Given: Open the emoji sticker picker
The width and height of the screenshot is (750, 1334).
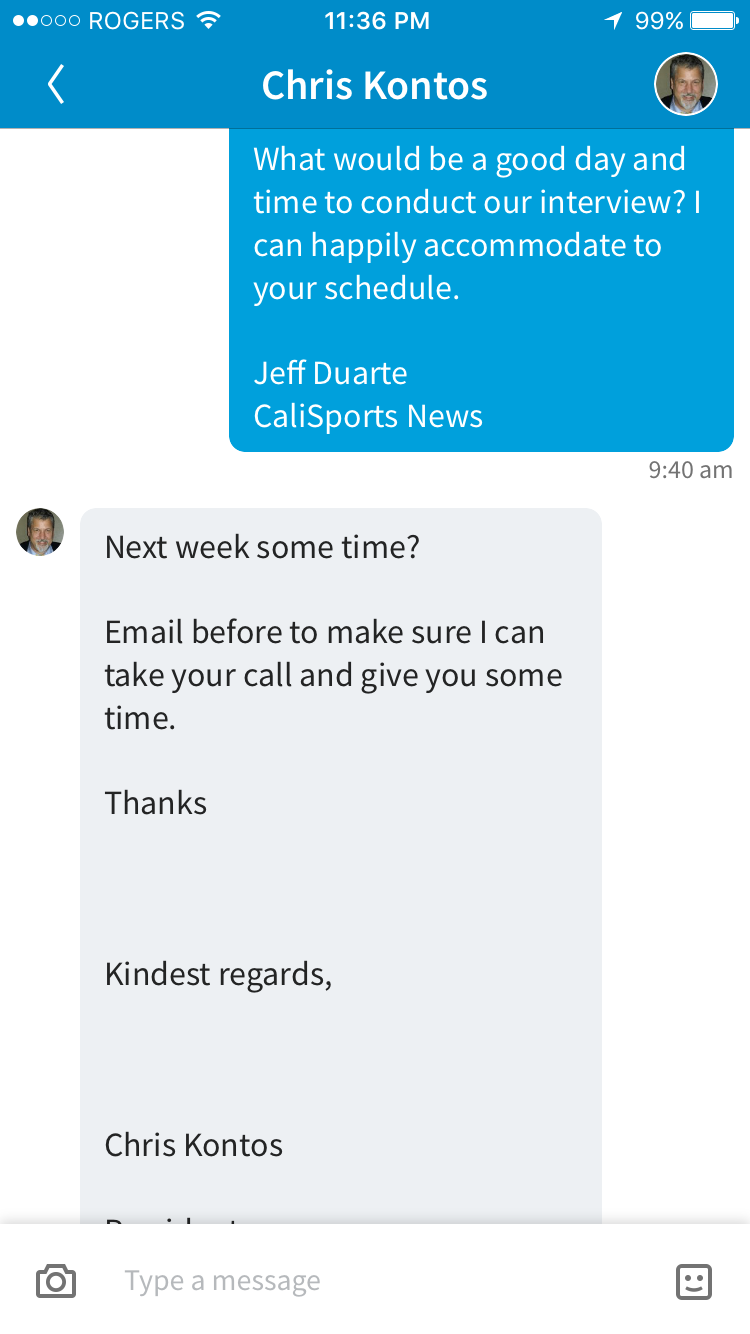Looking at the screenshot, I should (x=694, y=1281).
